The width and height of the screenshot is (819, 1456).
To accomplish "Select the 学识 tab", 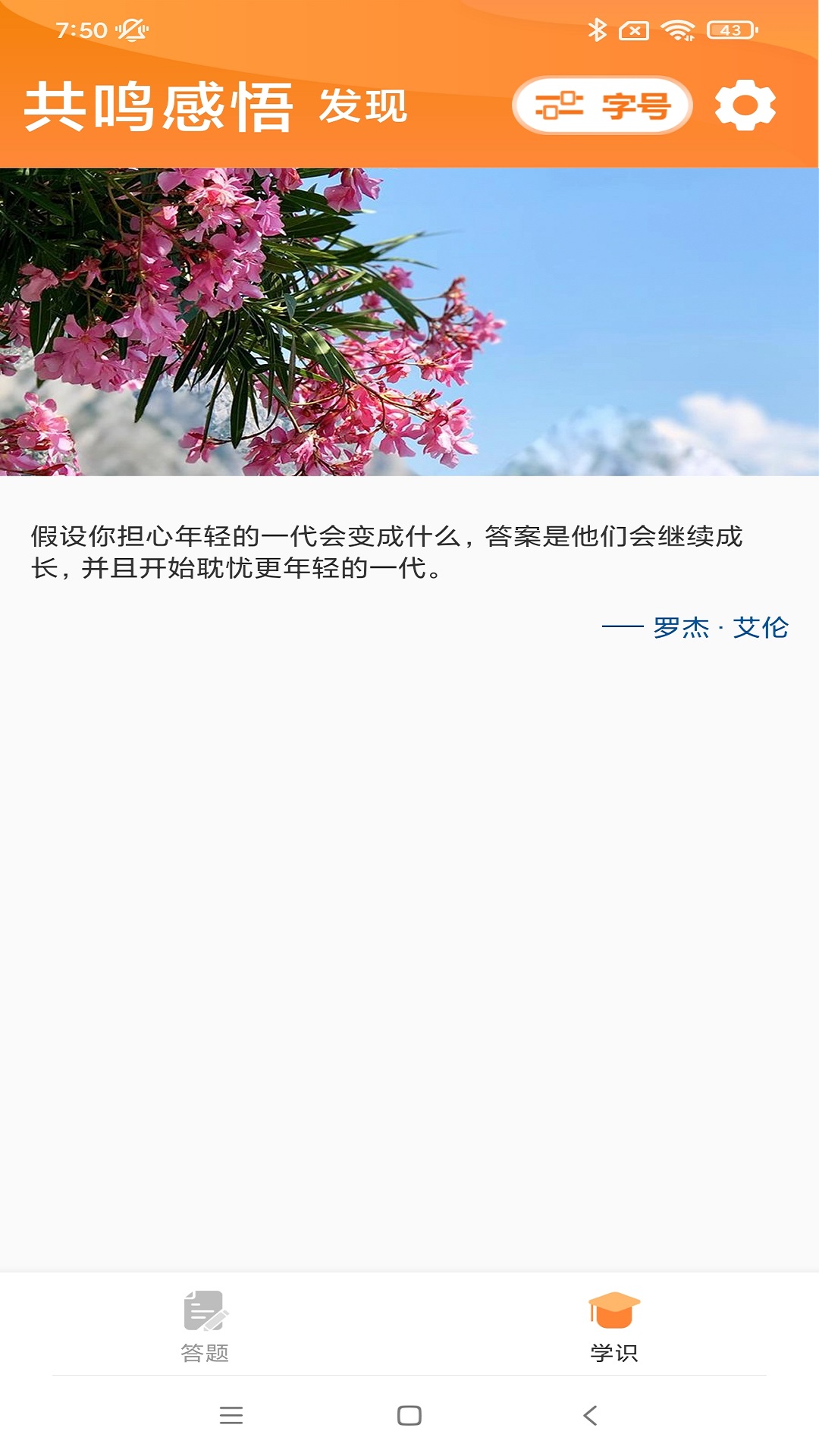I will tap(614, 1326).
